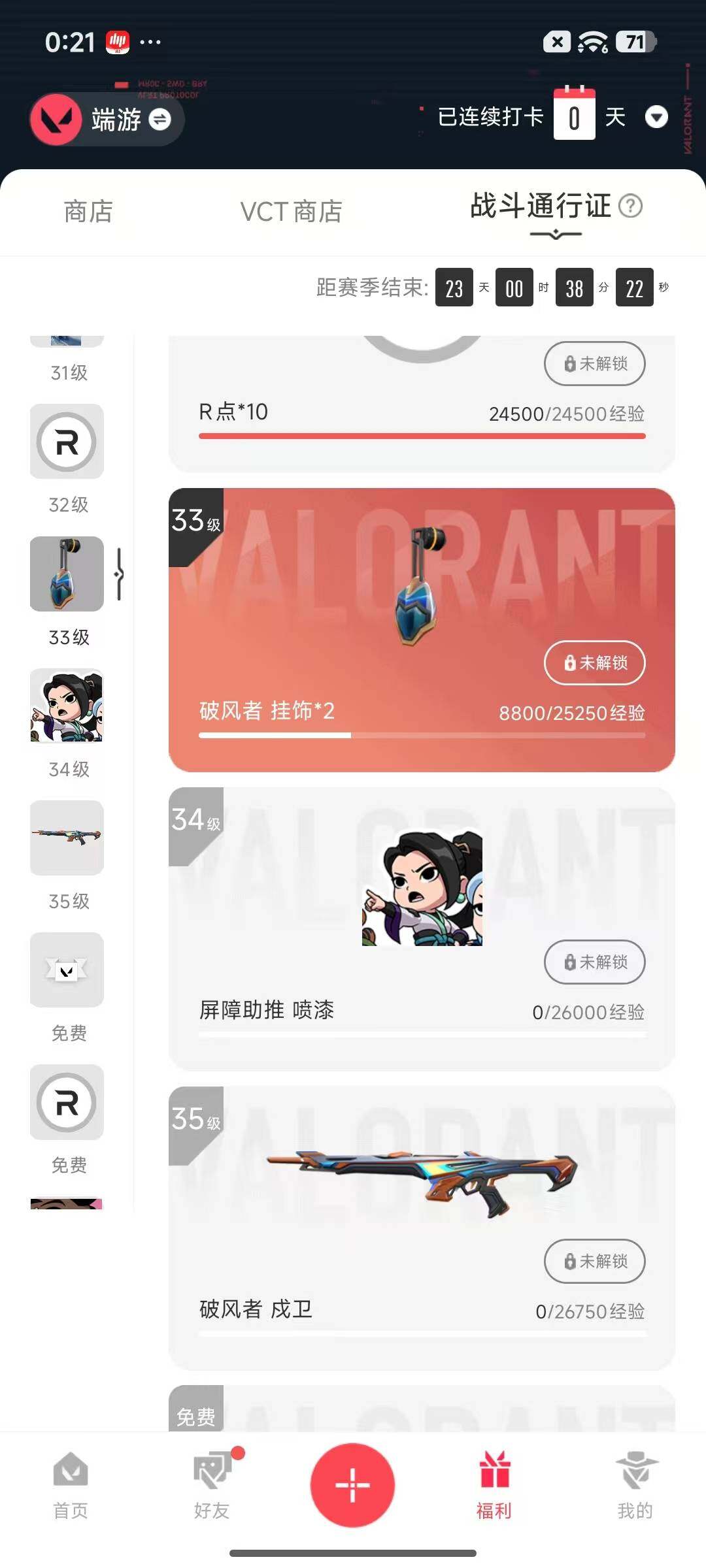
Task: Tap 未解锁 on the 破风者 戍卫 card
Action: click(594, 1262)
